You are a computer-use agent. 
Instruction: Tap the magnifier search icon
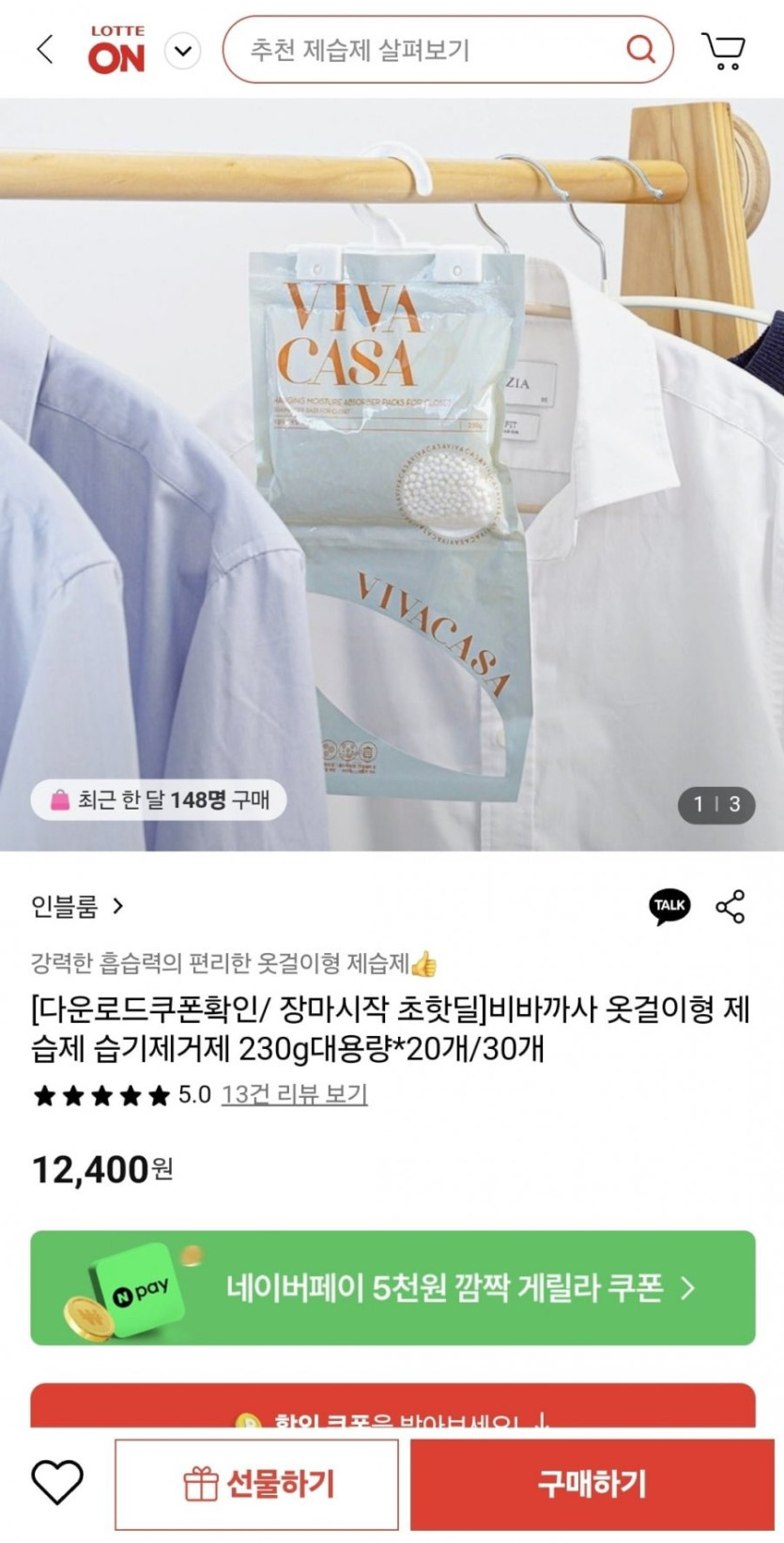tap(640, 49)
